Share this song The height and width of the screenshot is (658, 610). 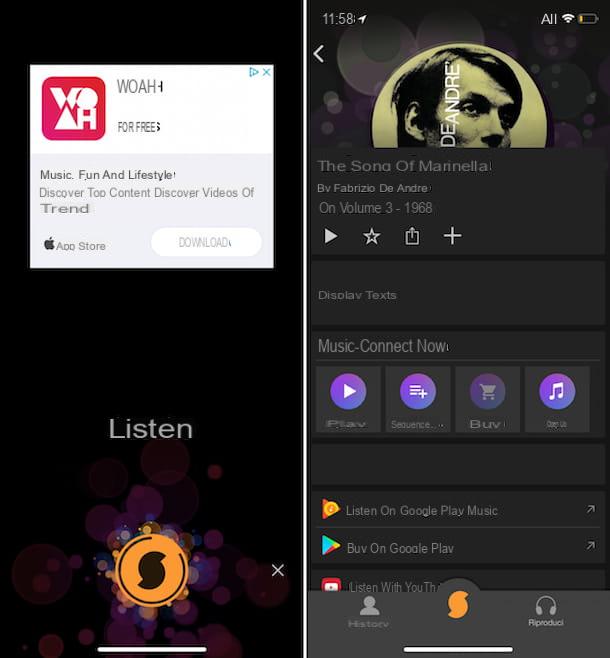pyautogui.click(x=412, y=236)
